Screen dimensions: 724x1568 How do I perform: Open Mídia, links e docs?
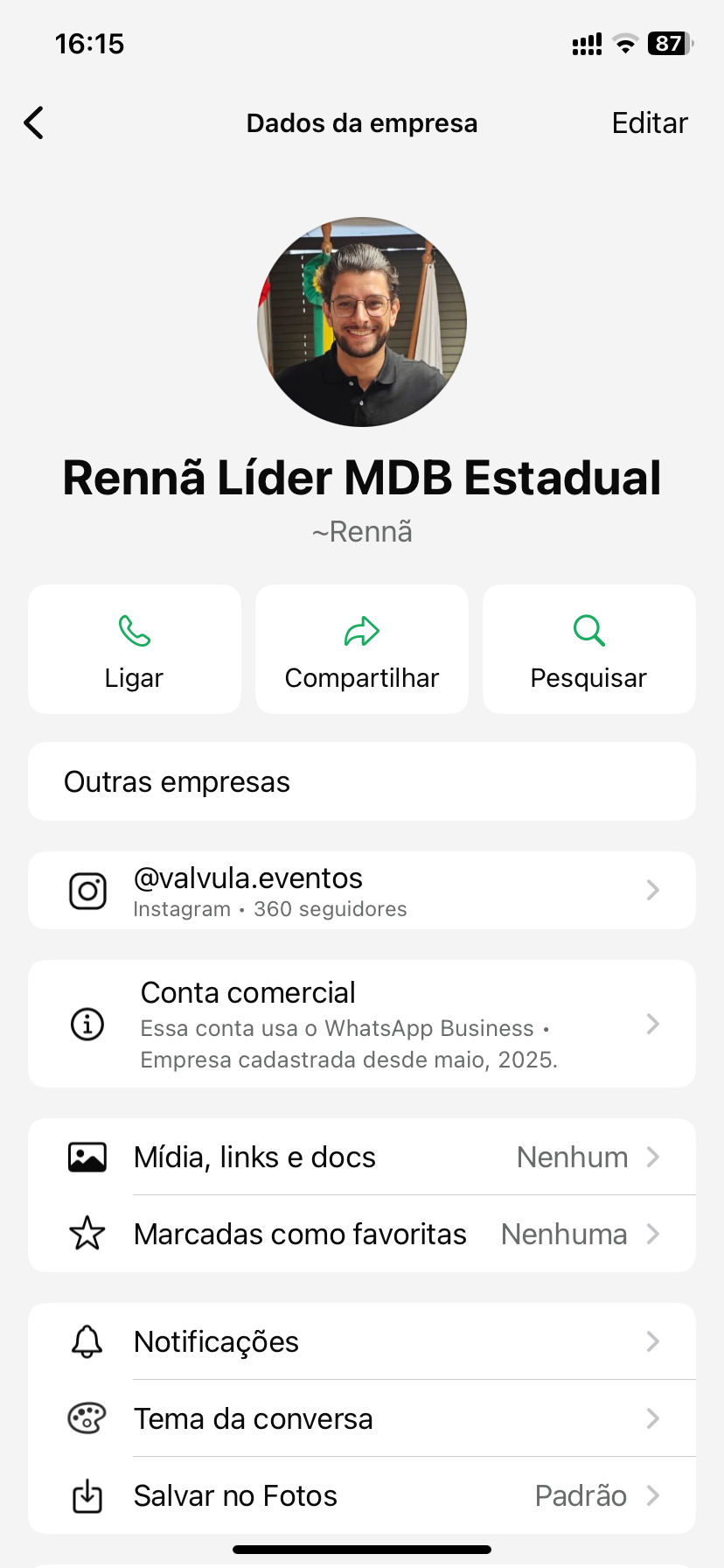coord(362,1157)
